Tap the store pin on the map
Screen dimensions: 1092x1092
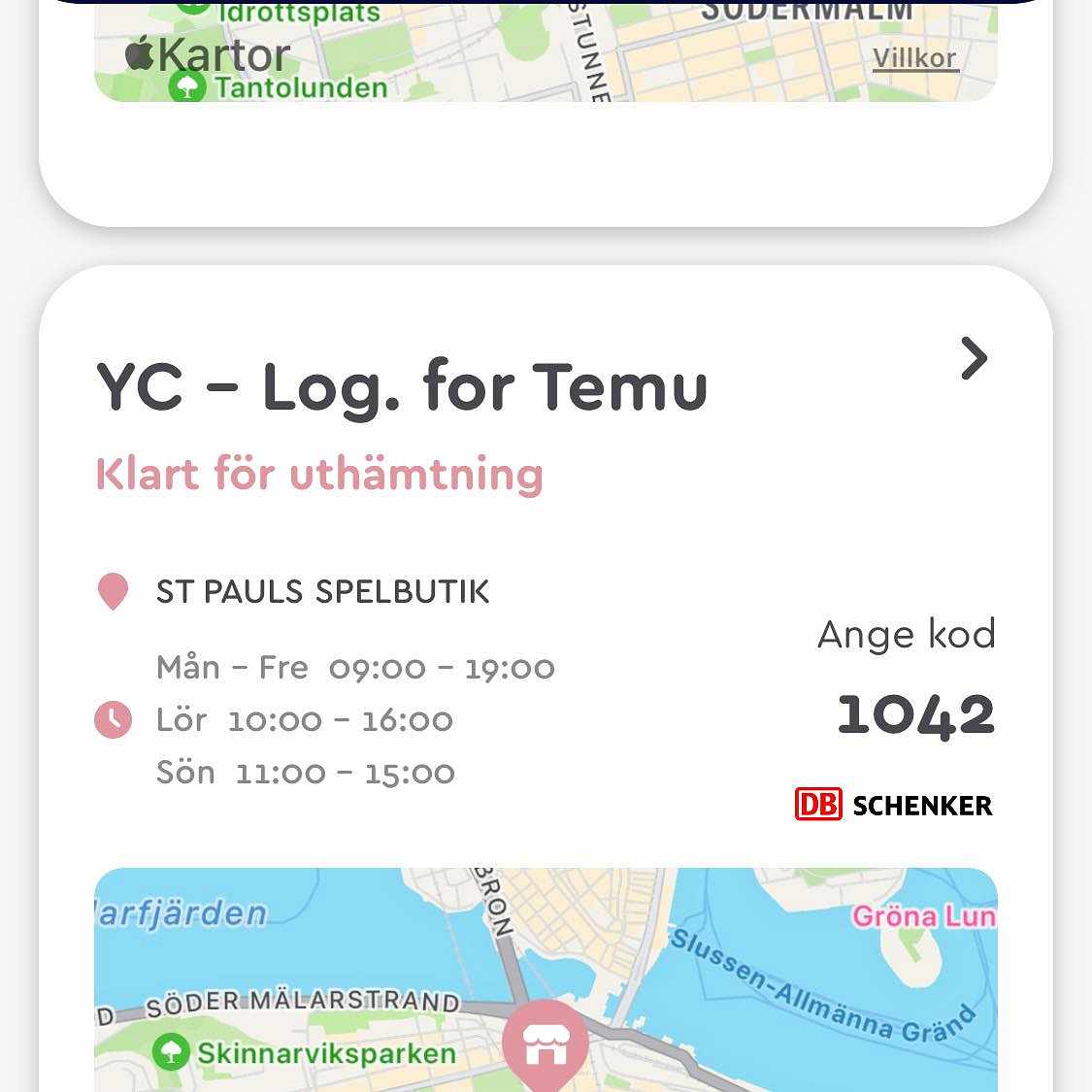click(546, 1044)
